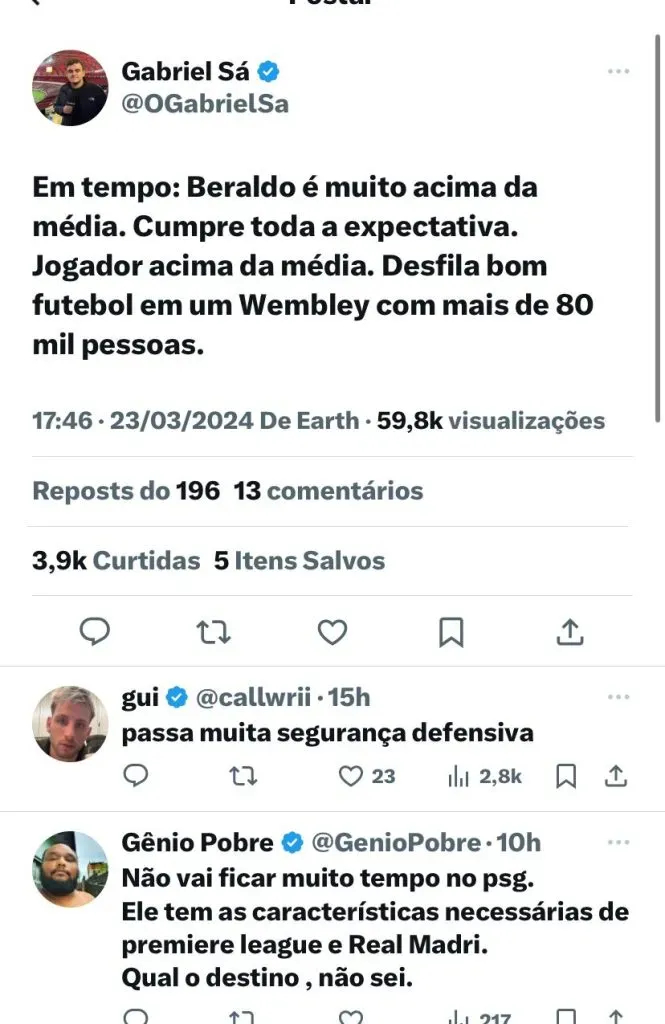The height and width of the screenshot is (1024, 665).
Task: View the 3,9k Curtidas list
Action: 116,561
